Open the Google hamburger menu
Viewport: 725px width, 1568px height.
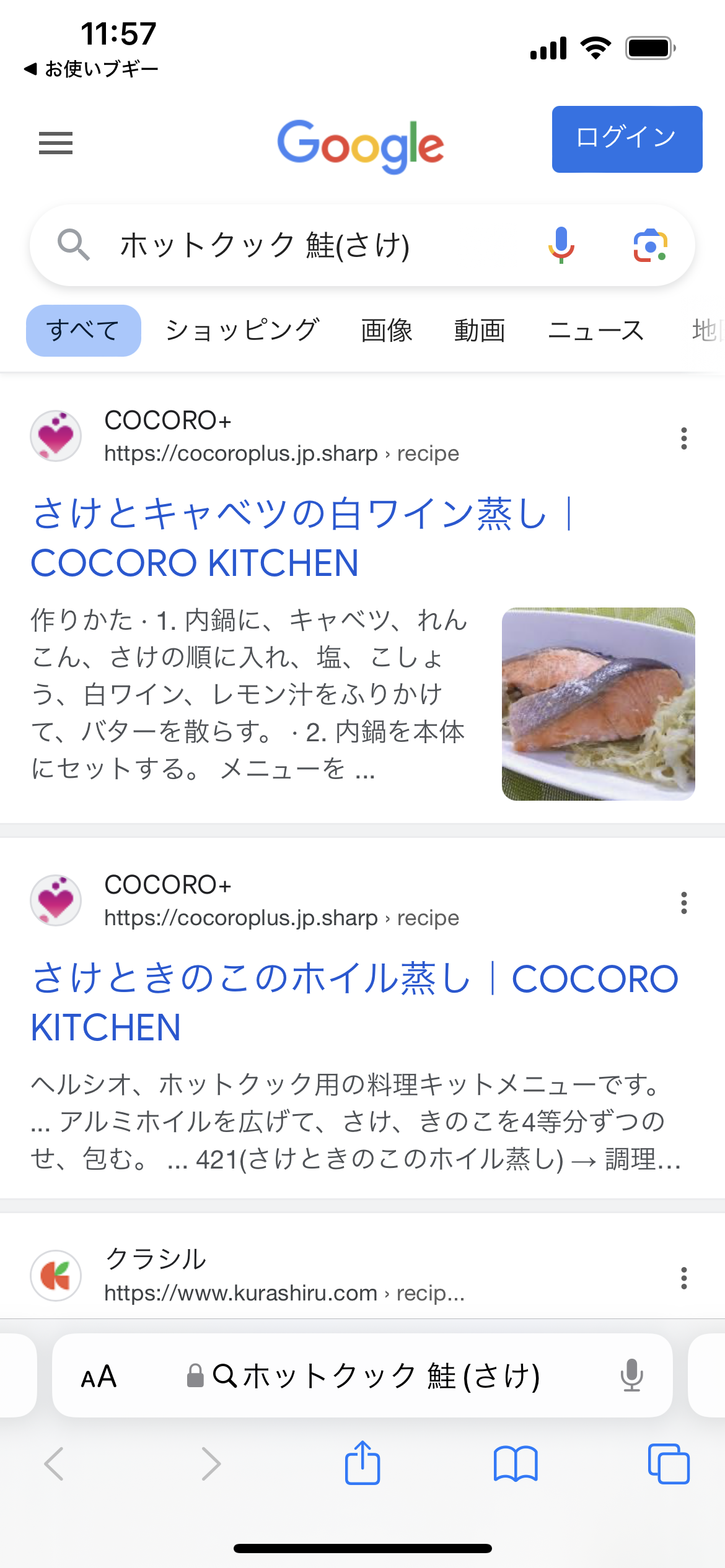tap(56, 143)
